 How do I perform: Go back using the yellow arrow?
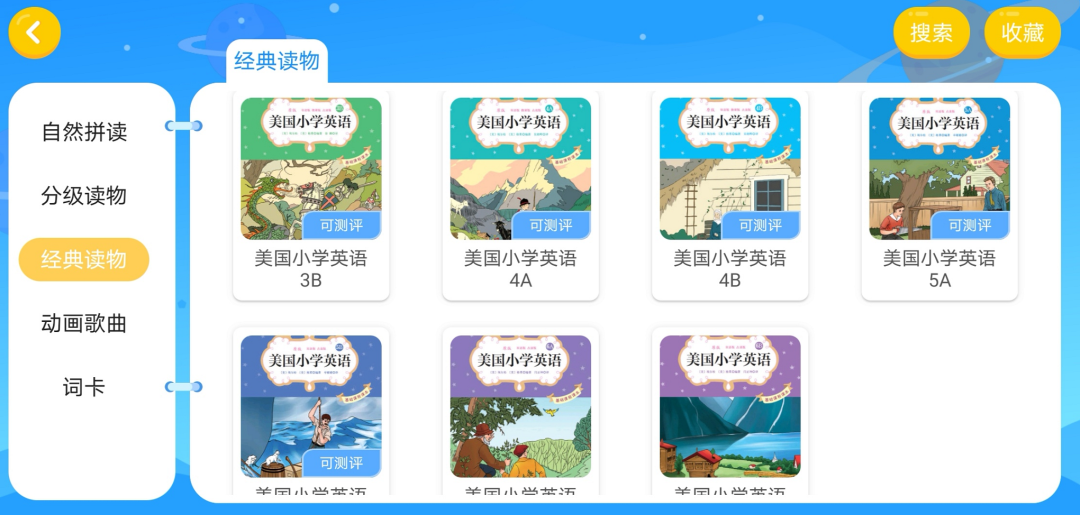pyautogui.click(x=35, y=33)
